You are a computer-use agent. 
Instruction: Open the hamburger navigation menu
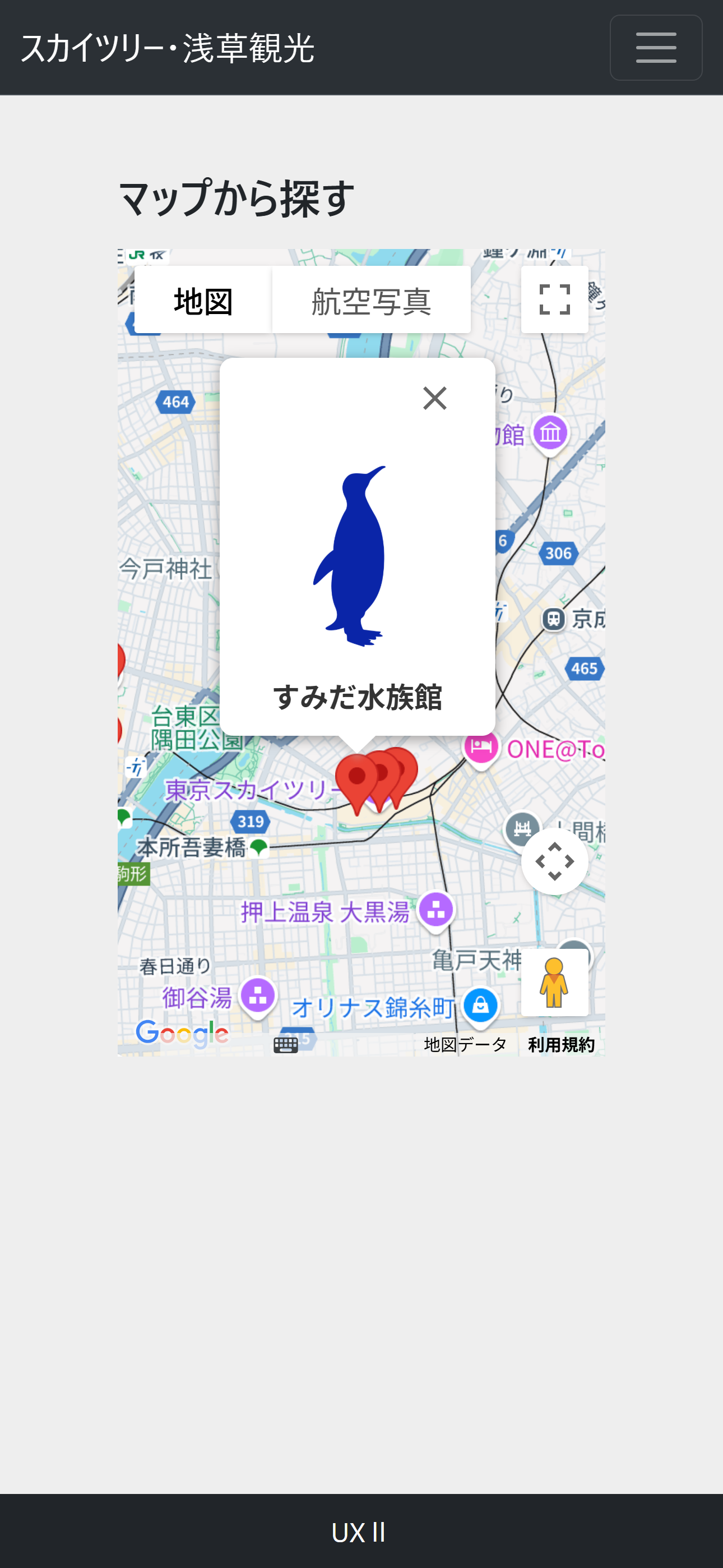pyautogui.click(x=655, y=48)
